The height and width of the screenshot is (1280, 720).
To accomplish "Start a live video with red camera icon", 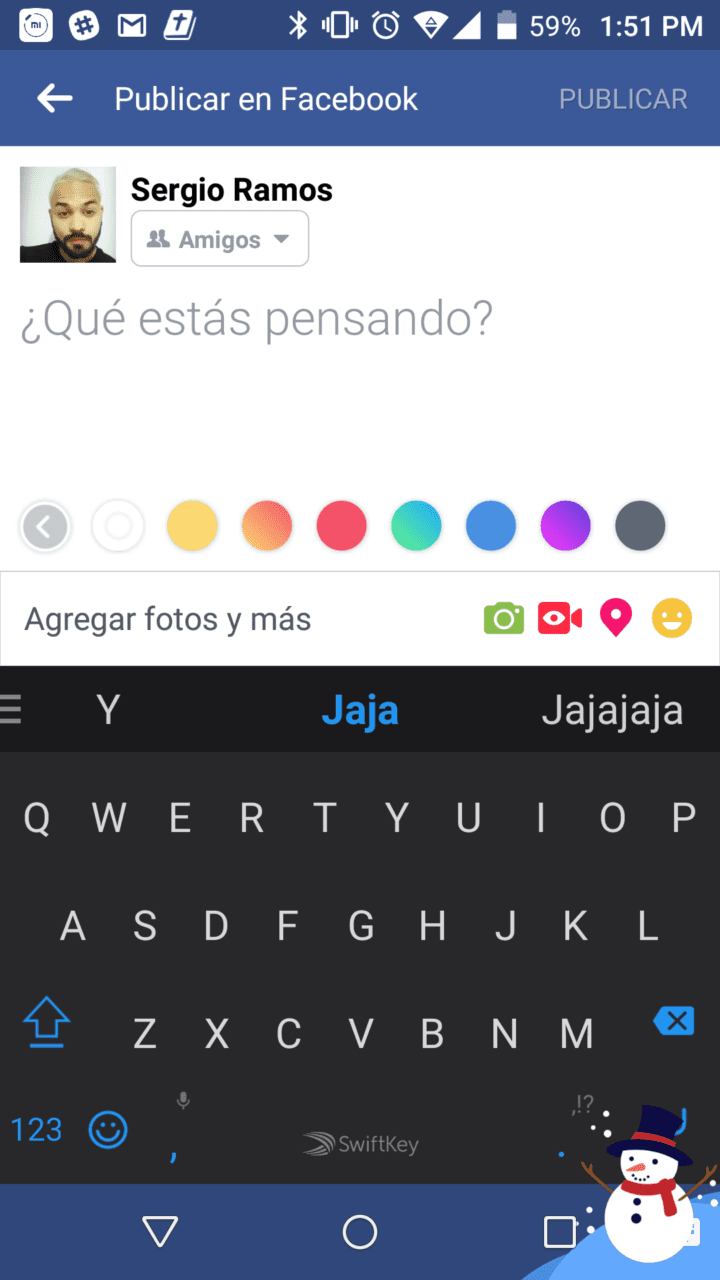I will [560, 619].
